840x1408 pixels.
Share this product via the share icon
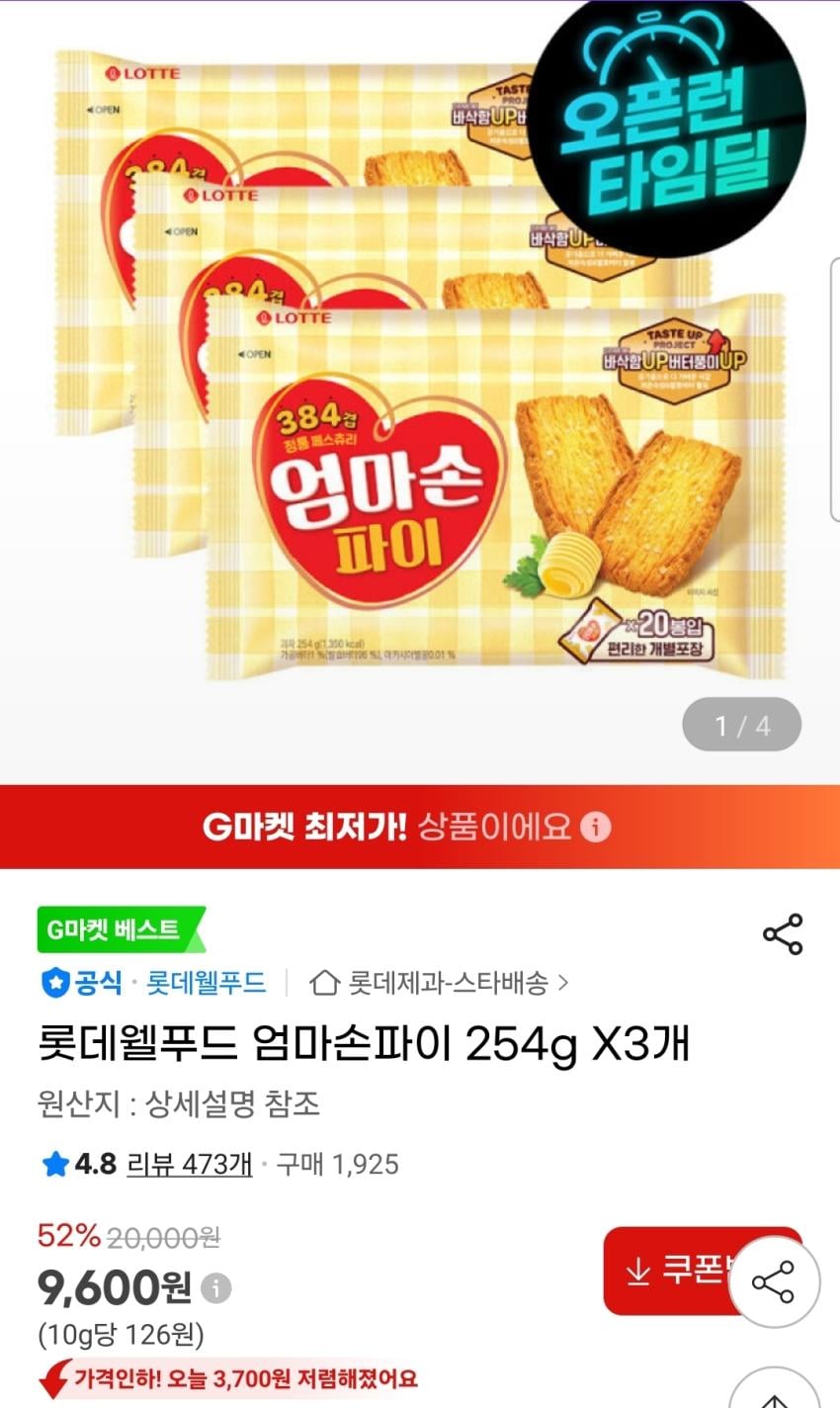pyautogui.click(x=782, y=934)
